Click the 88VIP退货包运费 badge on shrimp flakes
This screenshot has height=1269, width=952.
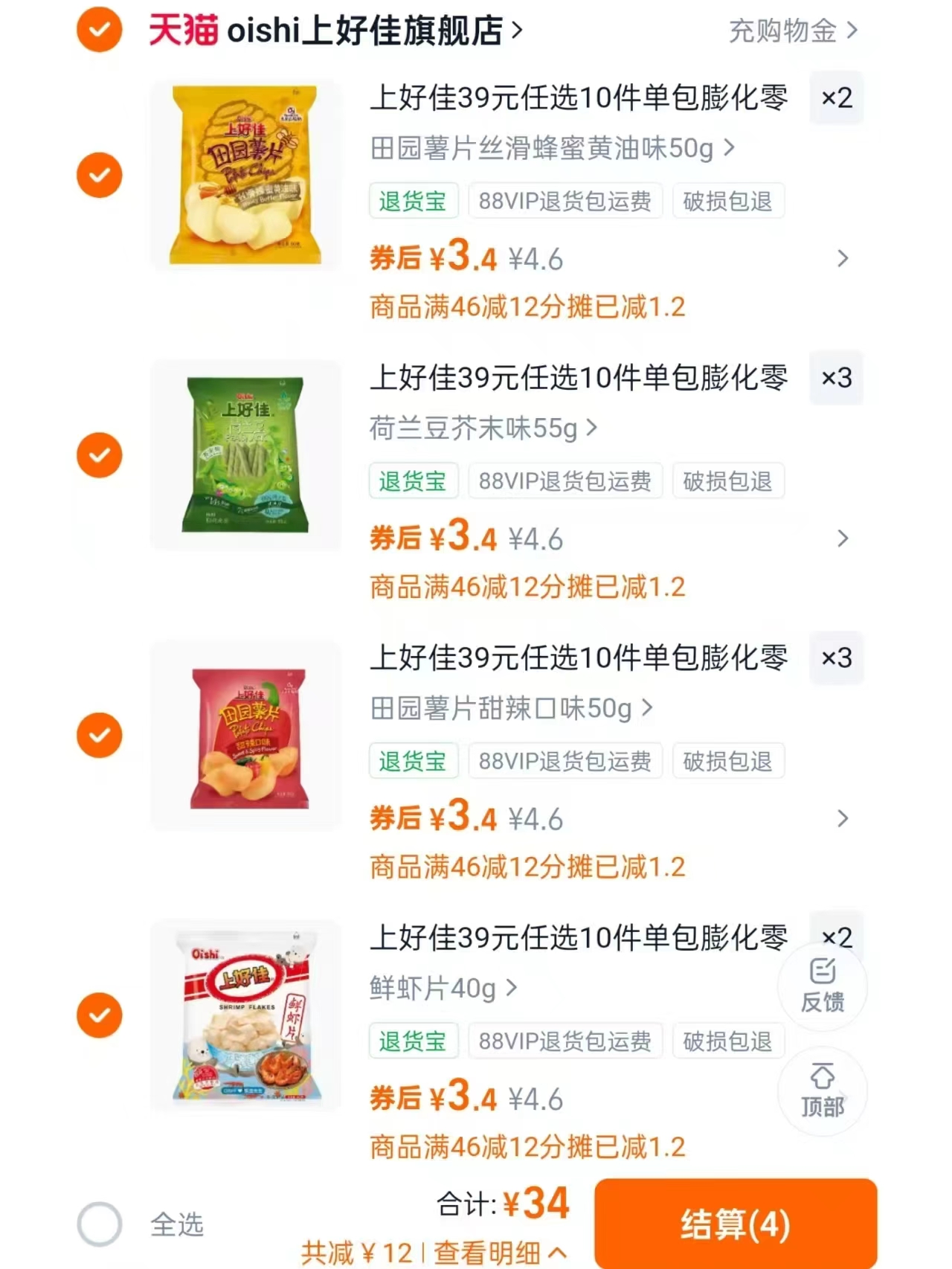(566, 1041)
